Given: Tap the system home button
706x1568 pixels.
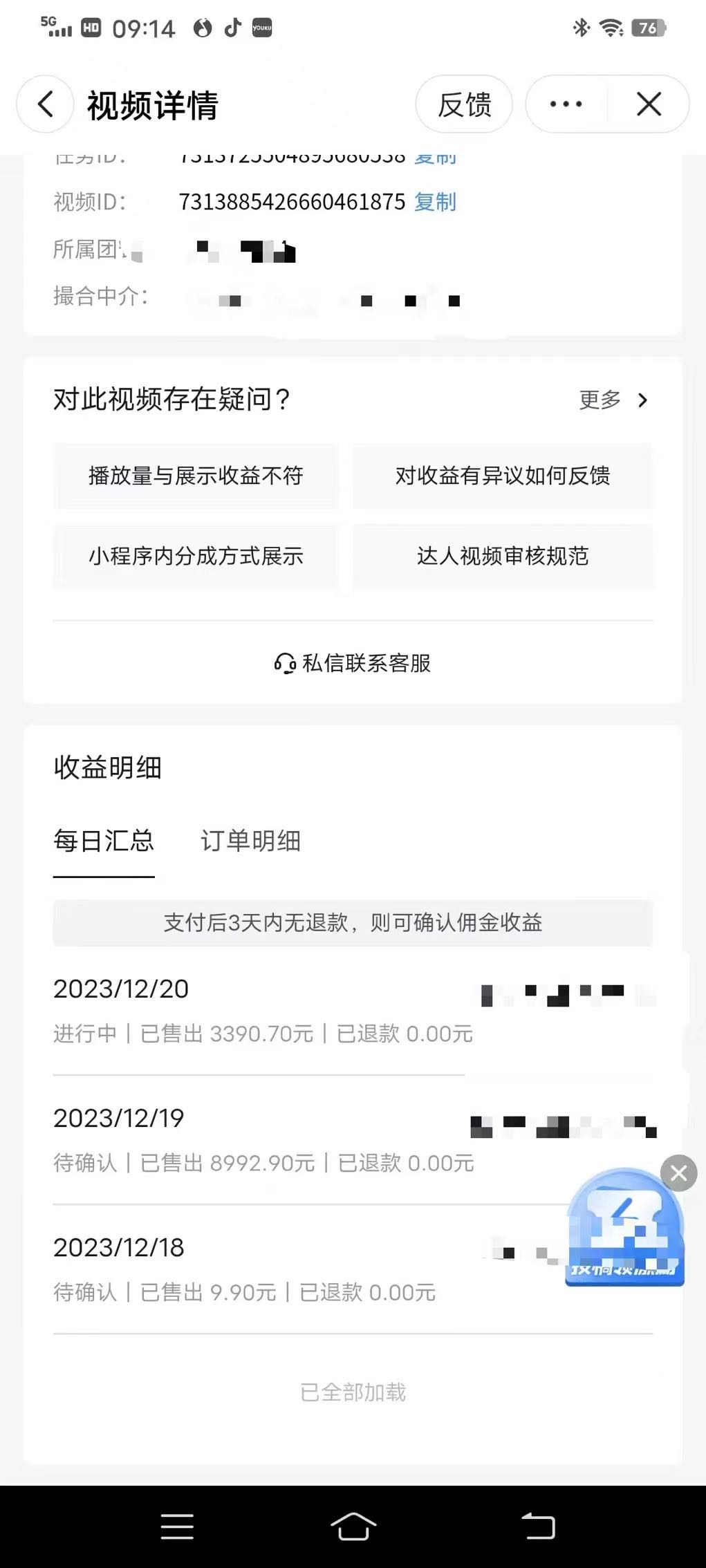Looking at the screenshot, I should tap(353, 1526).
